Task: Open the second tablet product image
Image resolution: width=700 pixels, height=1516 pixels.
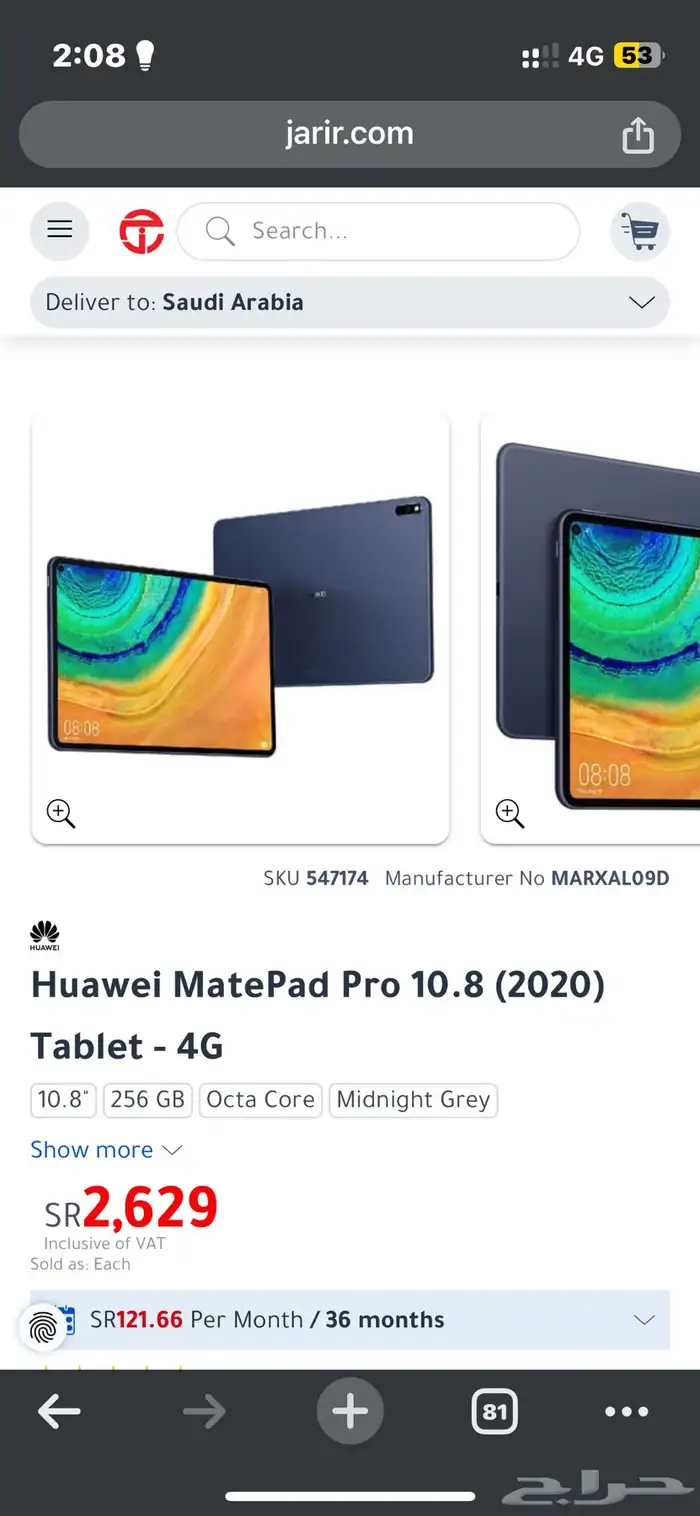Action: [590, 629]
